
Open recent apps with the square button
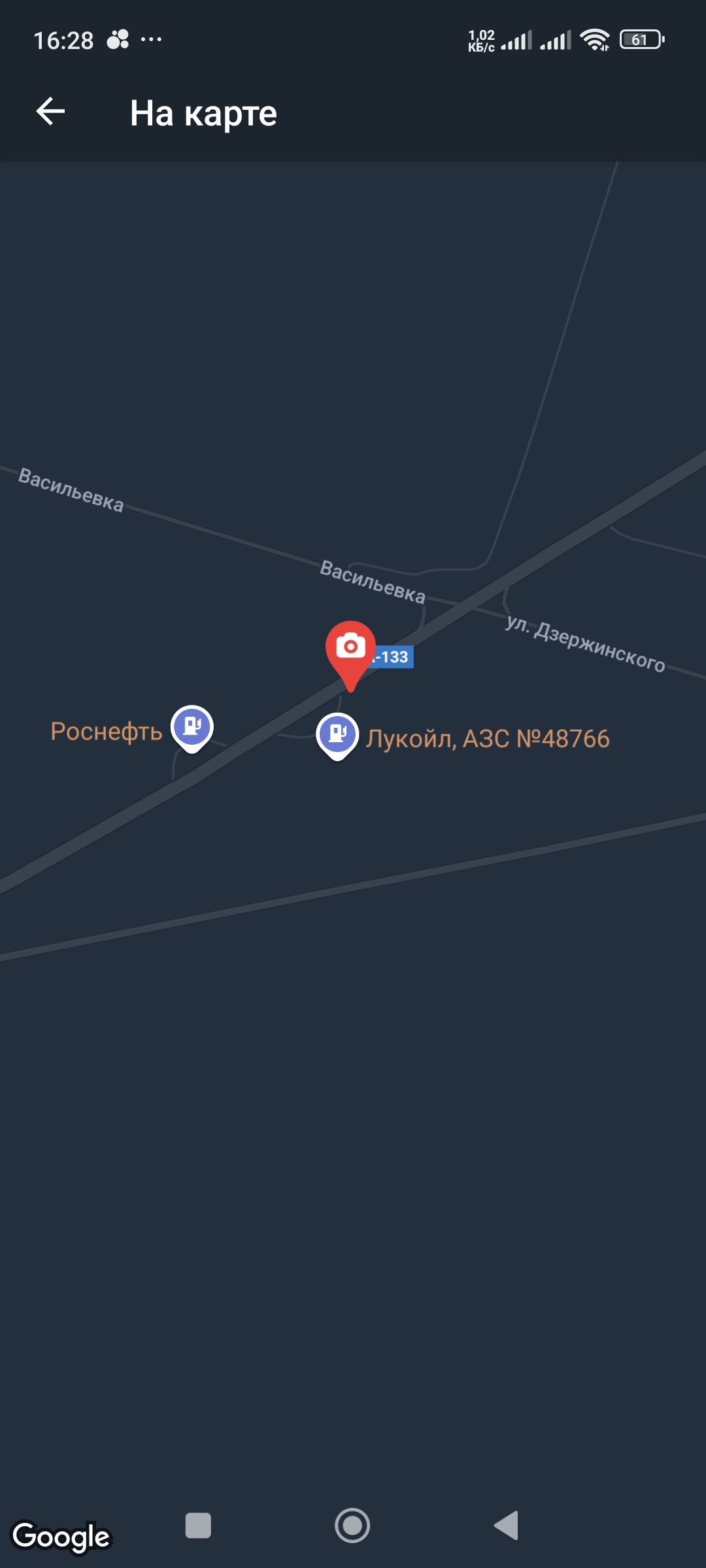(x=198, y=1526)
